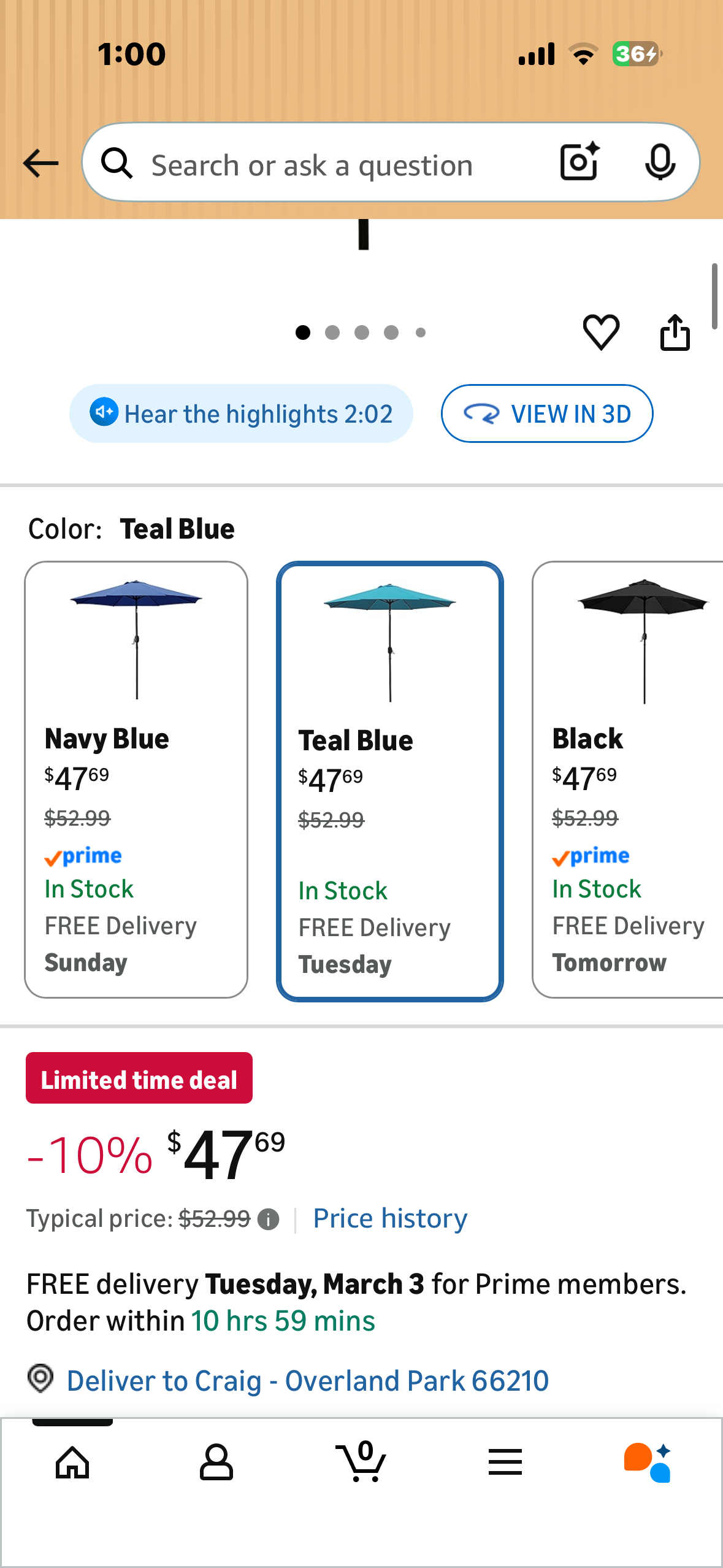The image size is (723, 1568).
Task: Open your account profile
Action: pos(216,1463)
